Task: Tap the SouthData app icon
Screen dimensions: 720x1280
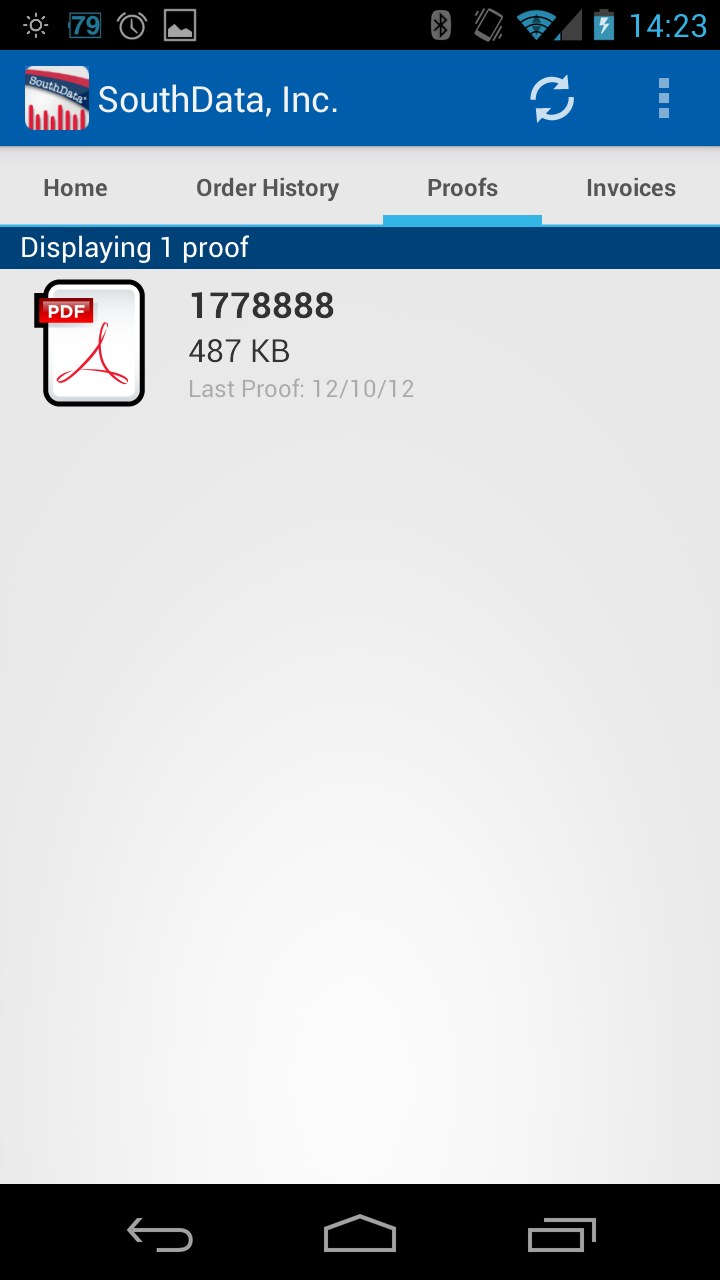Action: [57, 98]
